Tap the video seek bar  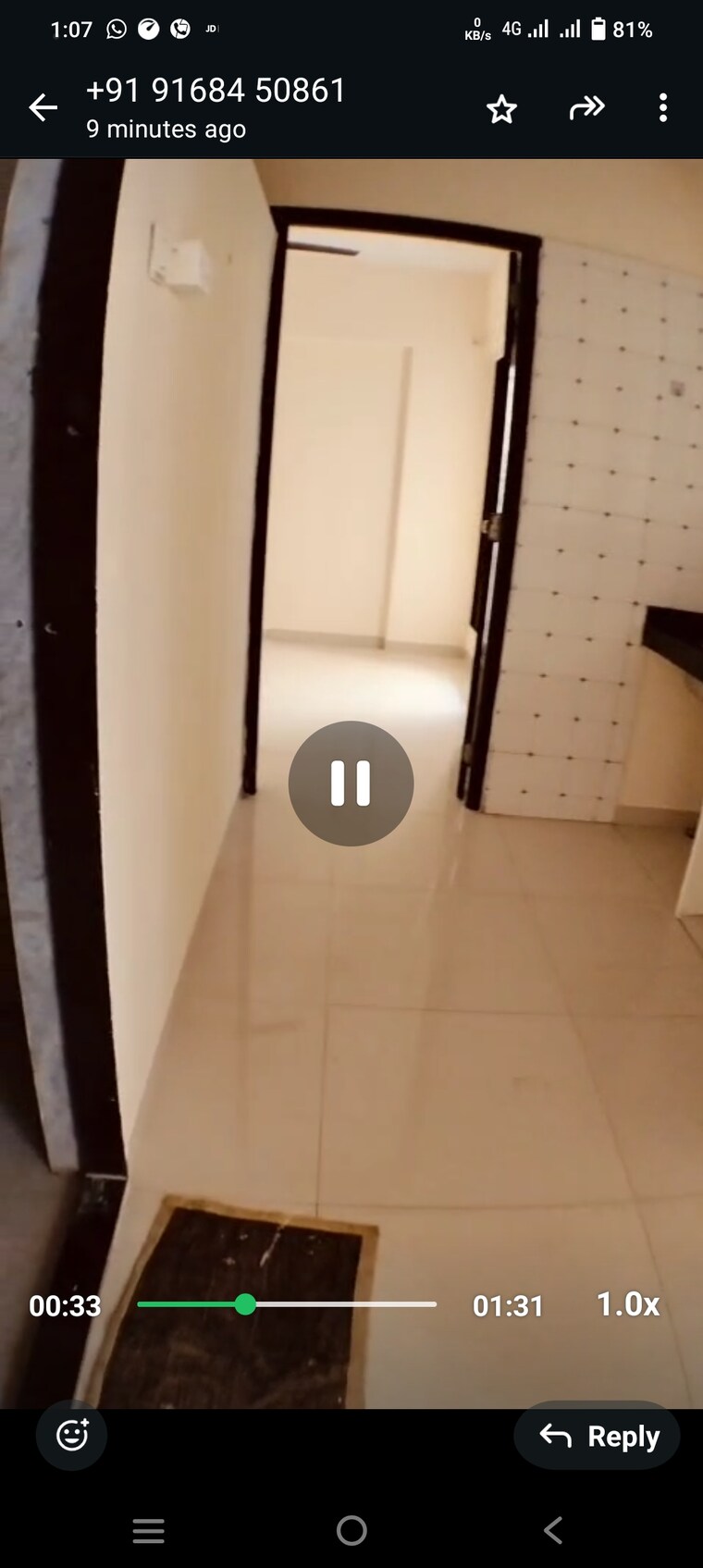287,1304
